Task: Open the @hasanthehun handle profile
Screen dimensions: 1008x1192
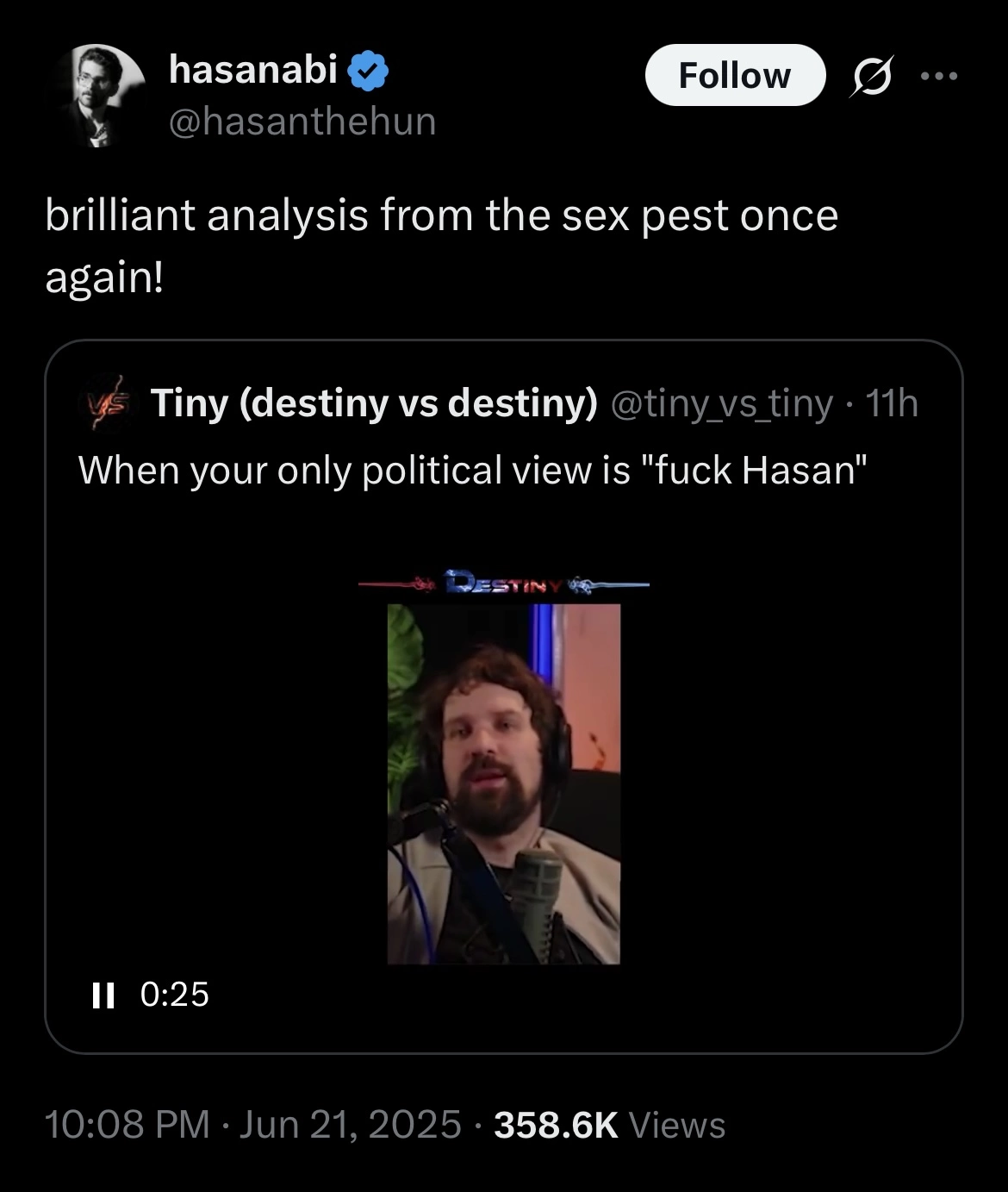Action: tap(303, 122)
